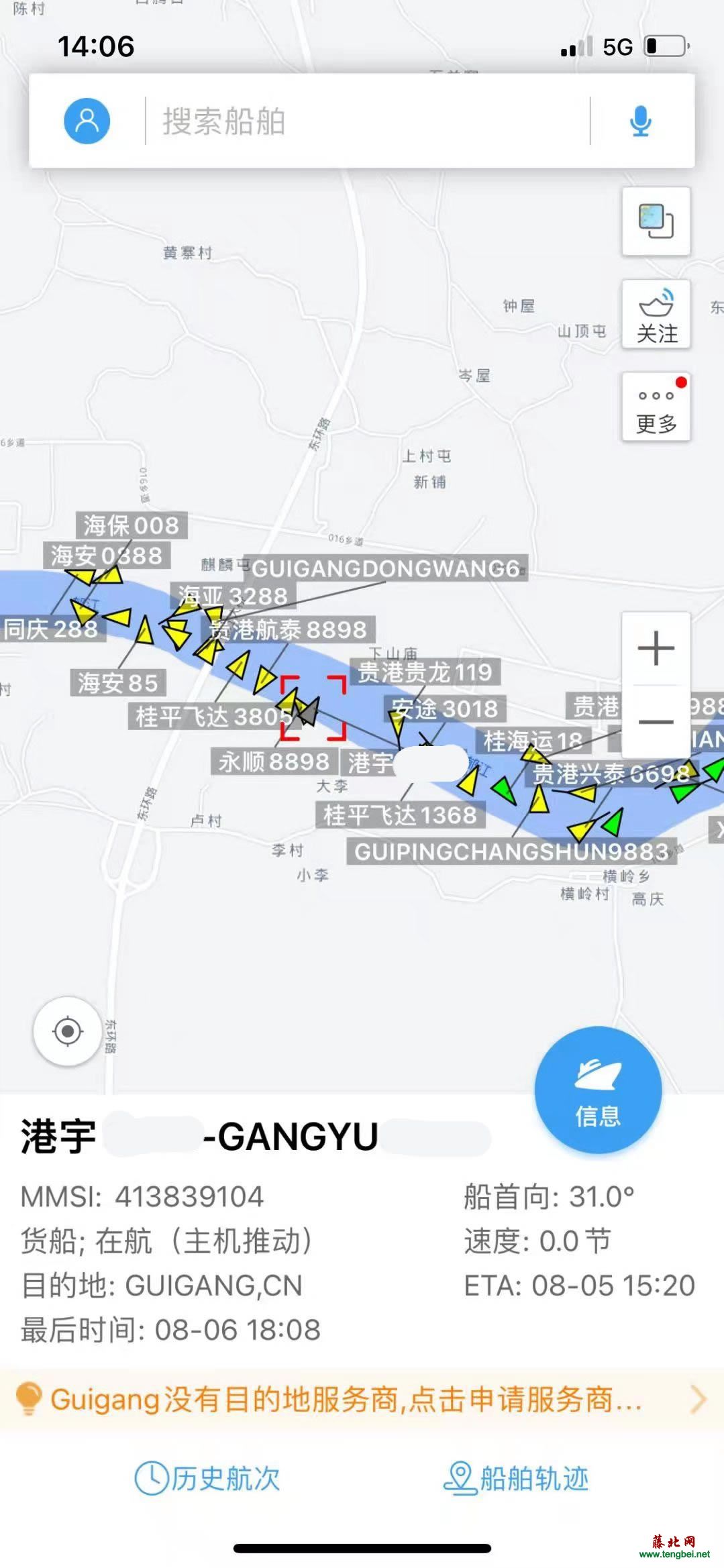This screenshot has width=724, height=1568.
Task: Select the ship labeled 安途3018
Action: coord(445,709)
